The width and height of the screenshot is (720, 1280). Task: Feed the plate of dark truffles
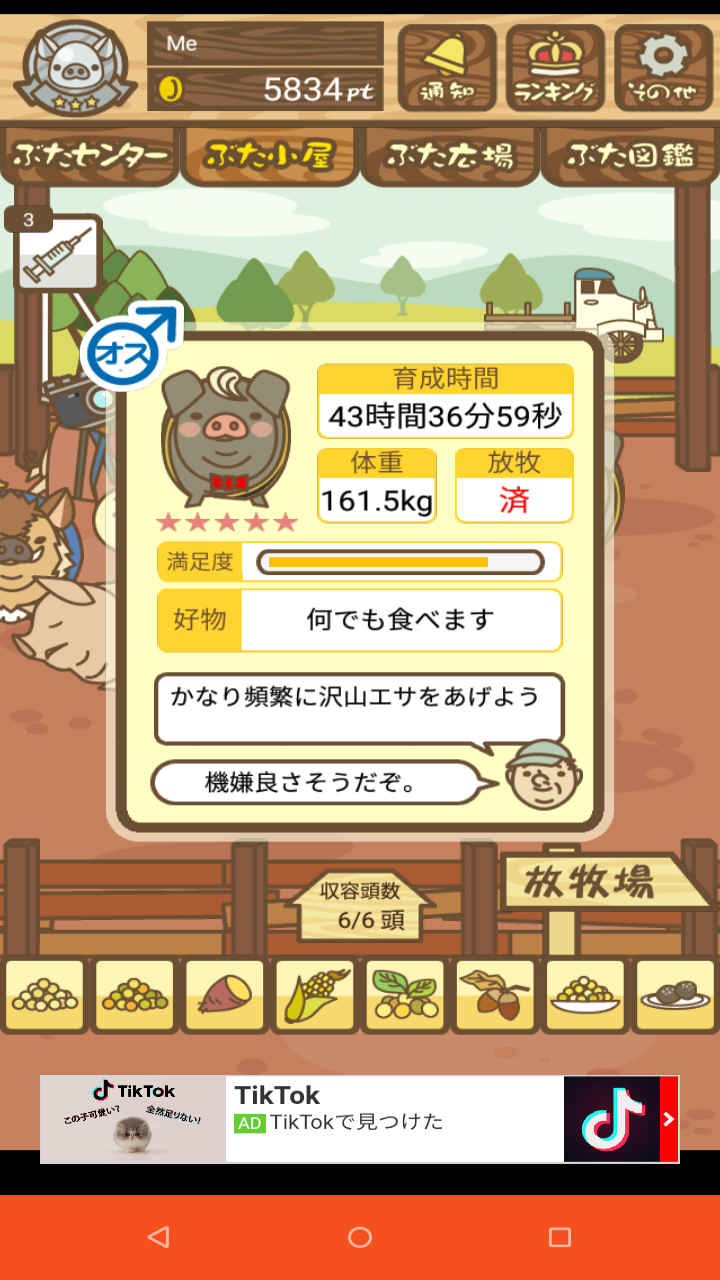pos(675,995)
